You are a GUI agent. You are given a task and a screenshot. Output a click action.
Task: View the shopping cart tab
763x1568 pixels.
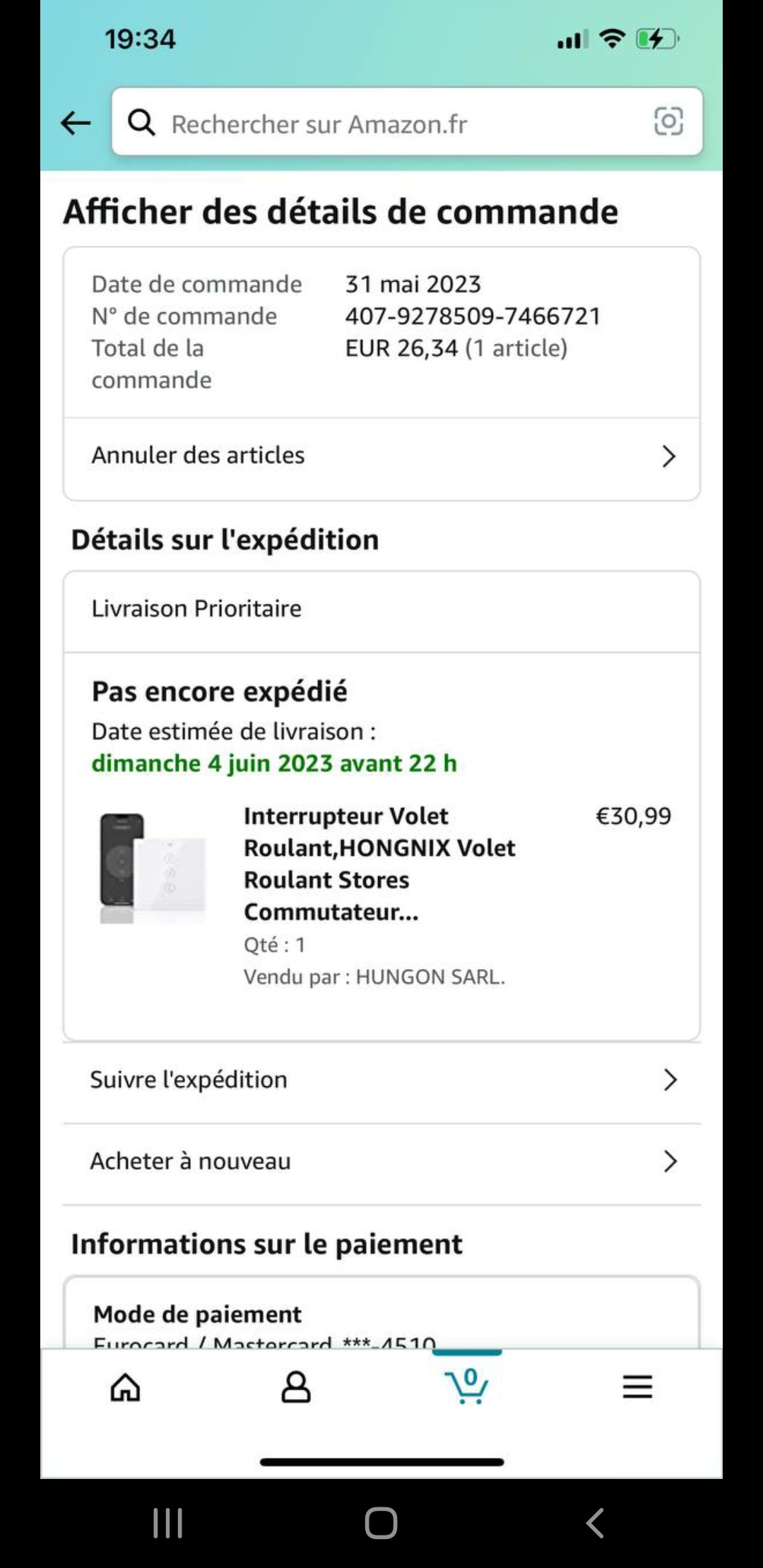[x=467, y=1386]
